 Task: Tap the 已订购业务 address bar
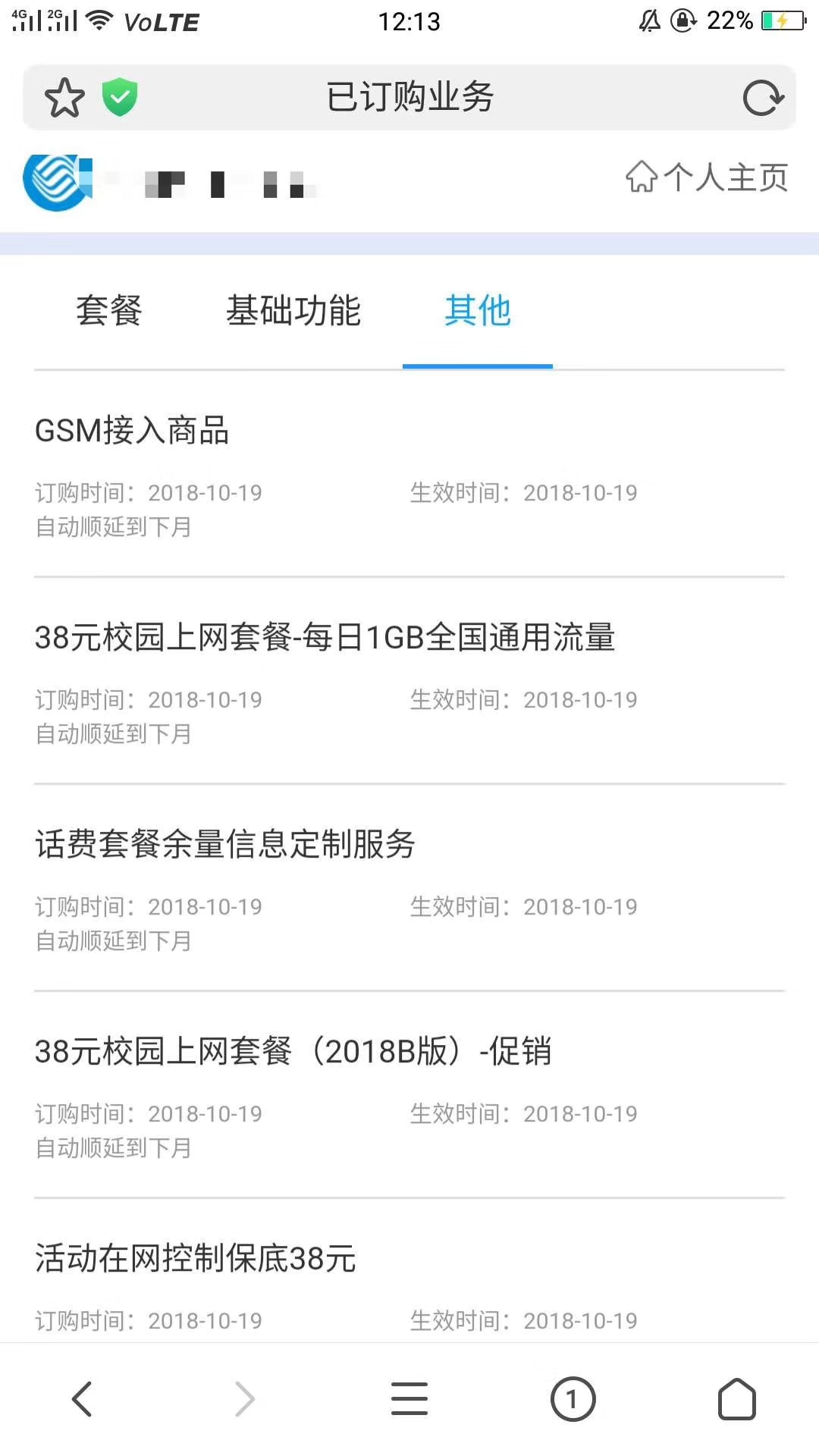coord(409,97)
